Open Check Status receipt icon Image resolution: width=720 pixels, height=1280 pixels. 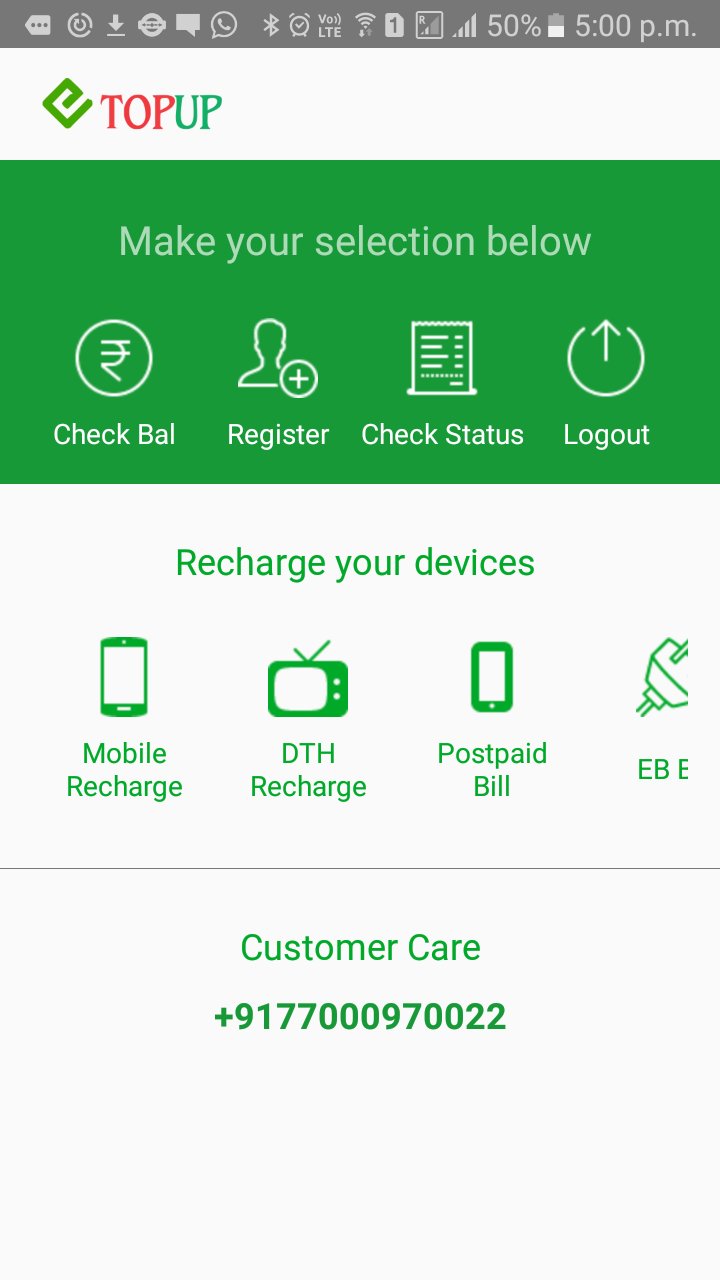(442, 355)
